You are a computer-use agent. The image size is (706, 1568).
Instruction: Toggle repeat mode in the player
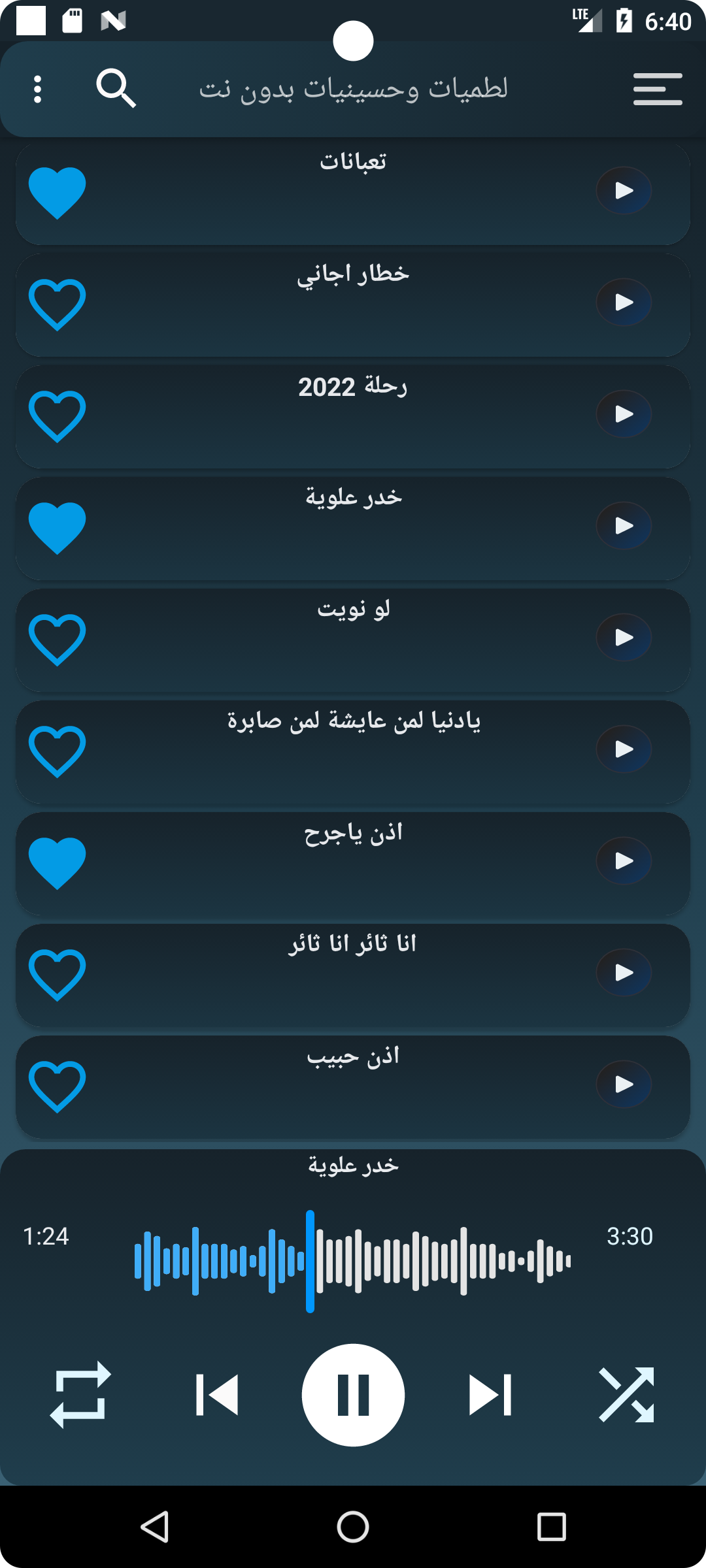pos(80,1395)
